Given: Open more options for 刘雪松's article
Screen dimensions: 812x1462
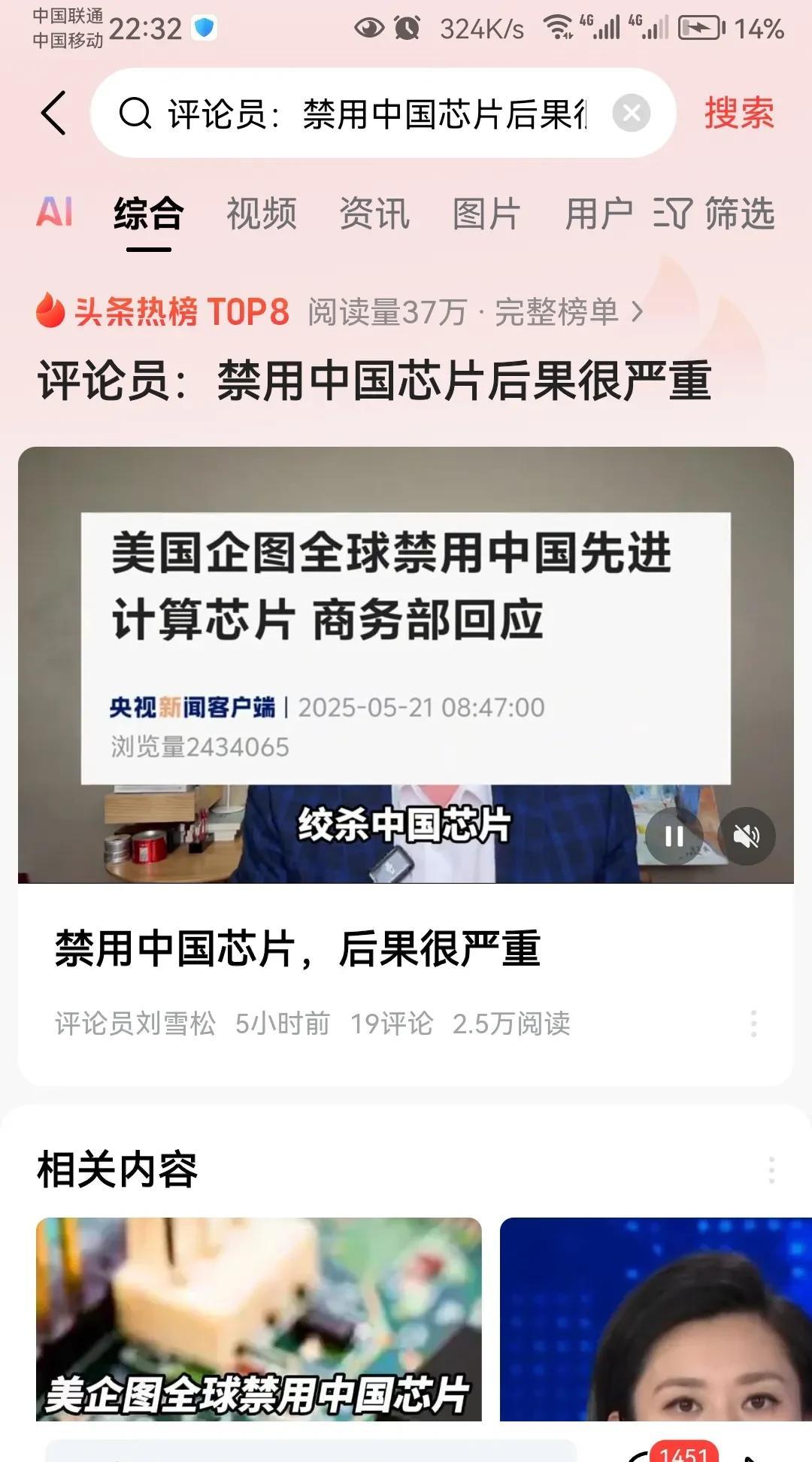Looking at the screenshot, I should (753, 1024).
